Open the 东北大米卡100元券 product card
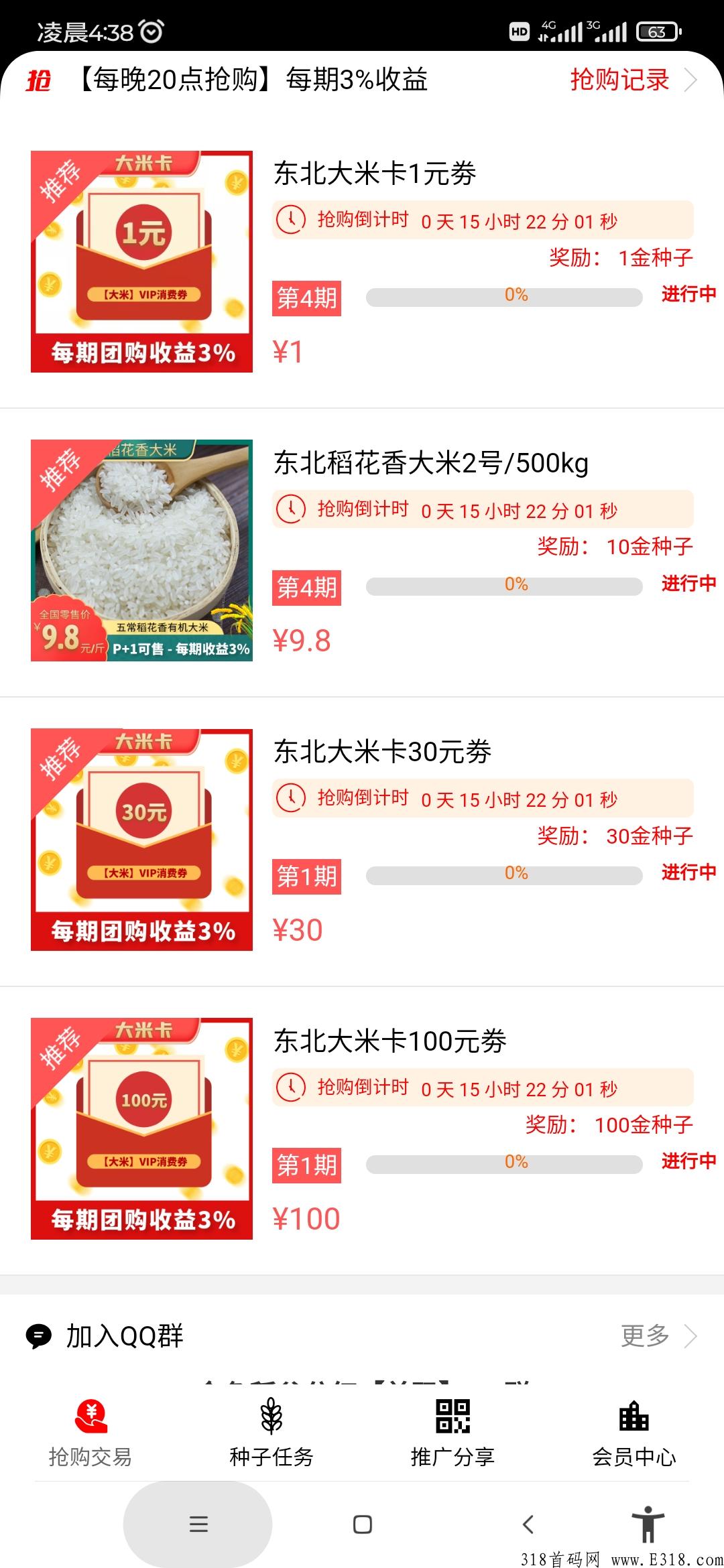724x1568 pixels. [362, 1128]
